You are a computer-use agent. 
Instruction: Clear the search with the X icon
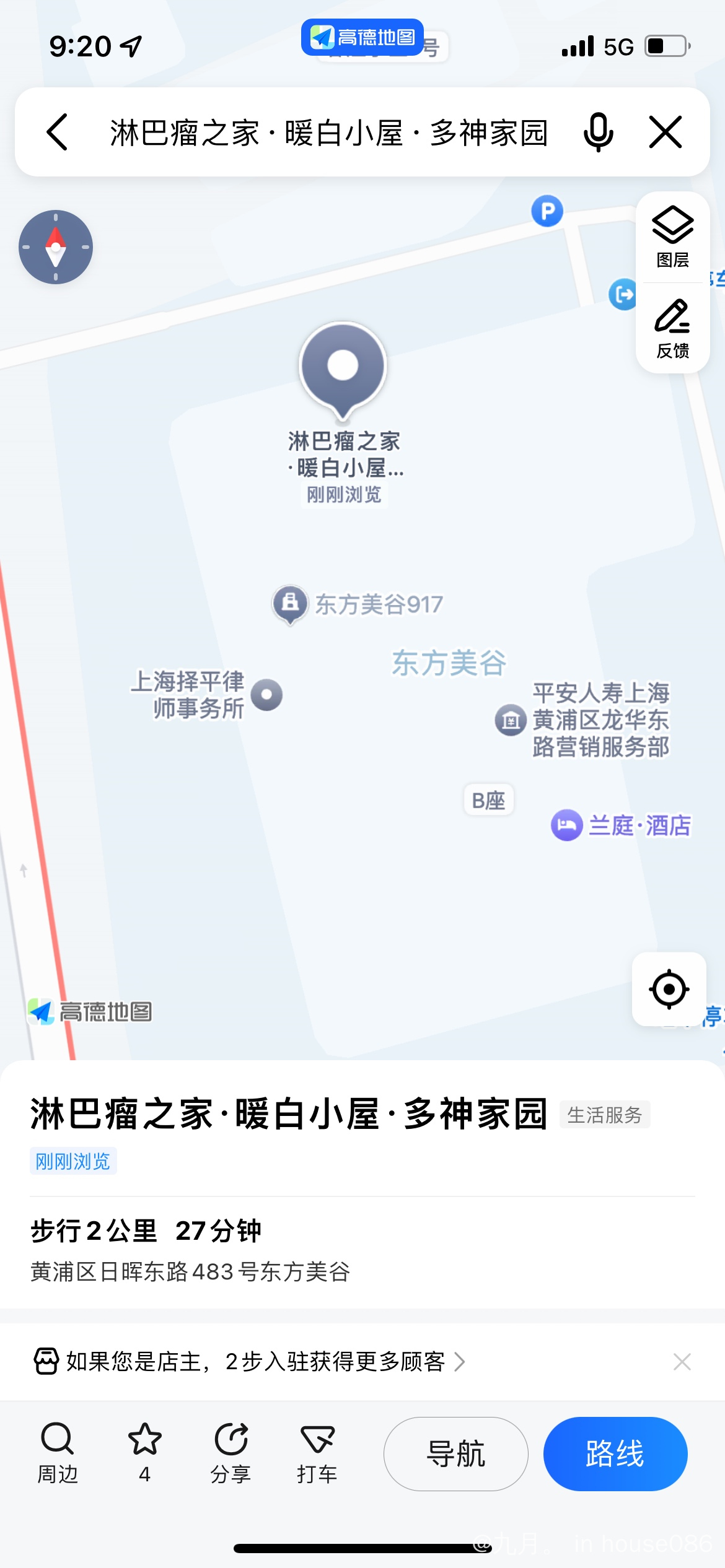(666, 132)
